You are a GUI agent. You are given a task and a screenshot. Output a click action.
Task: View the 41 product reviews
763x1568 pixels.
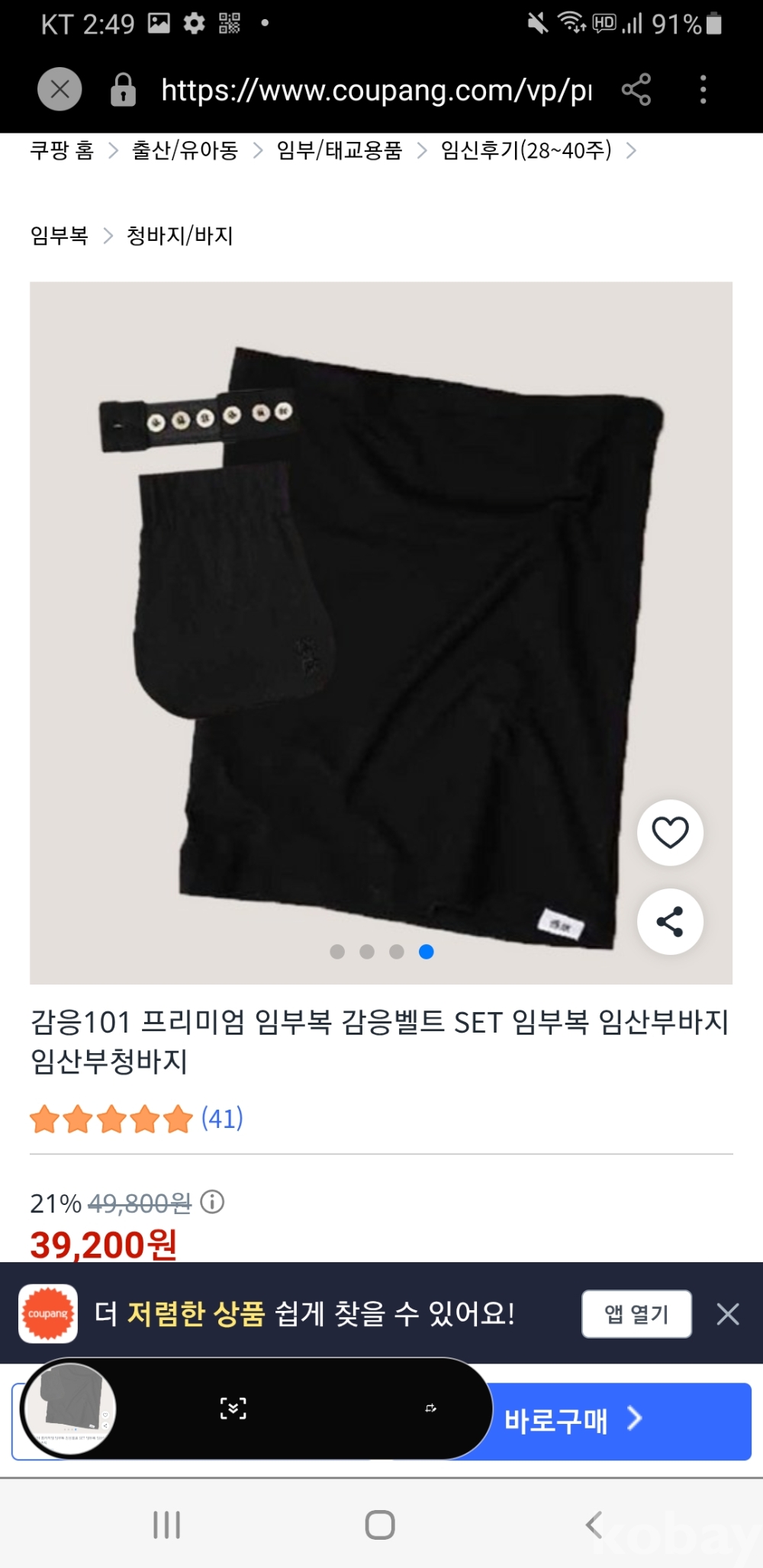(222, 1118)
